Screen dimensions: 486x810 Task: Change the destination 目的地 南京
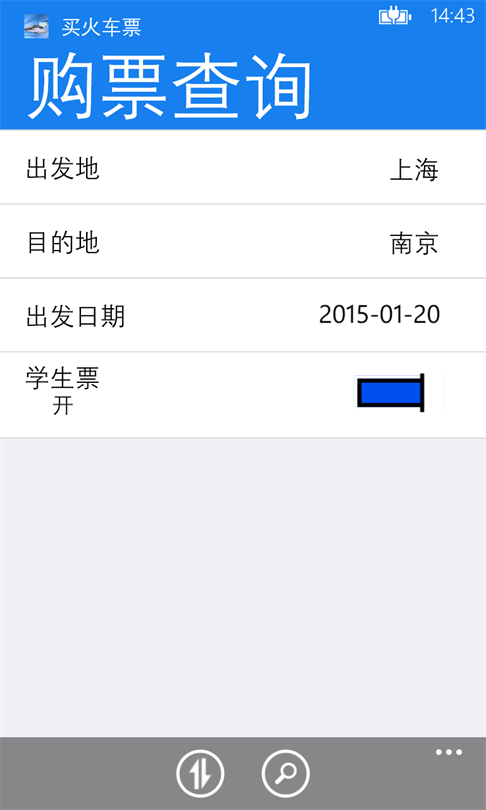[x=243, y=241]
